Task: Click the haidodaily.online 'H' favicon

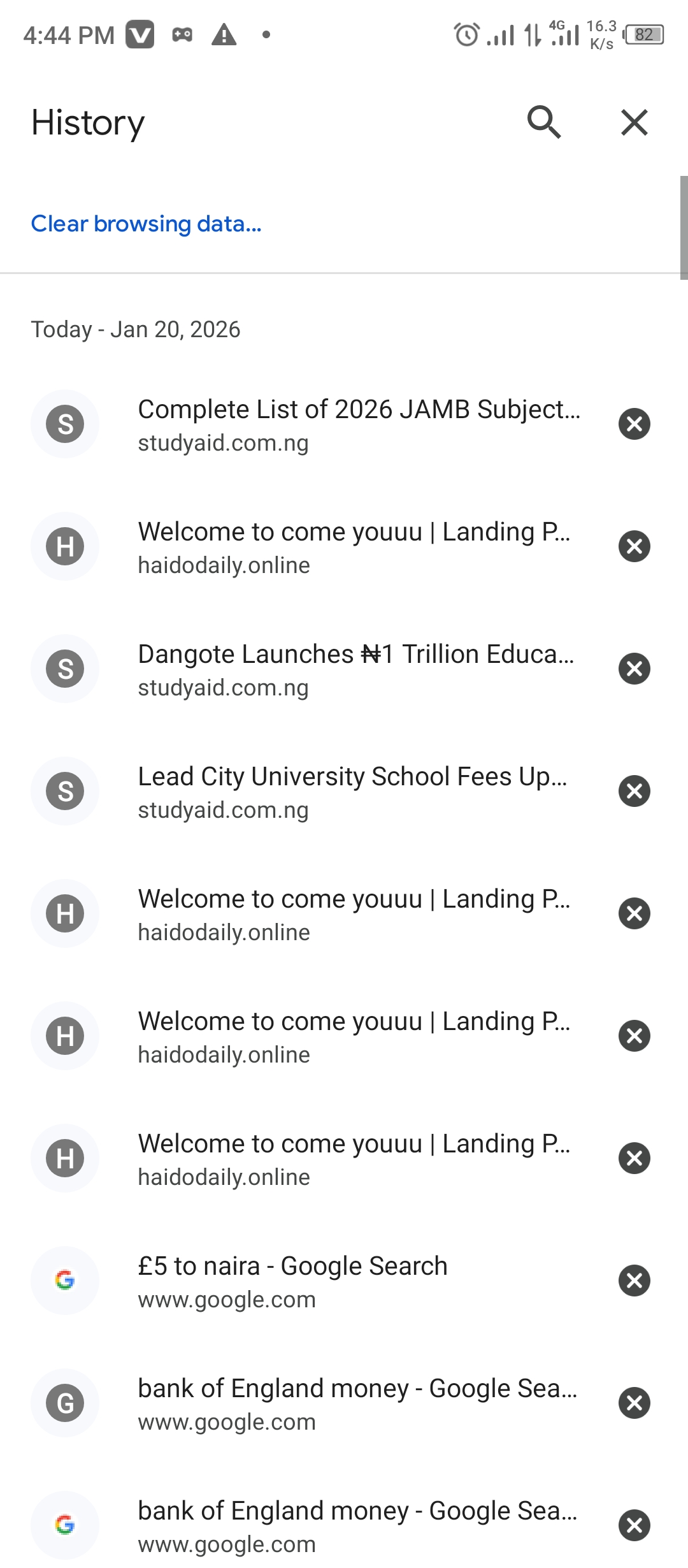Action: (x=64, y=546)
